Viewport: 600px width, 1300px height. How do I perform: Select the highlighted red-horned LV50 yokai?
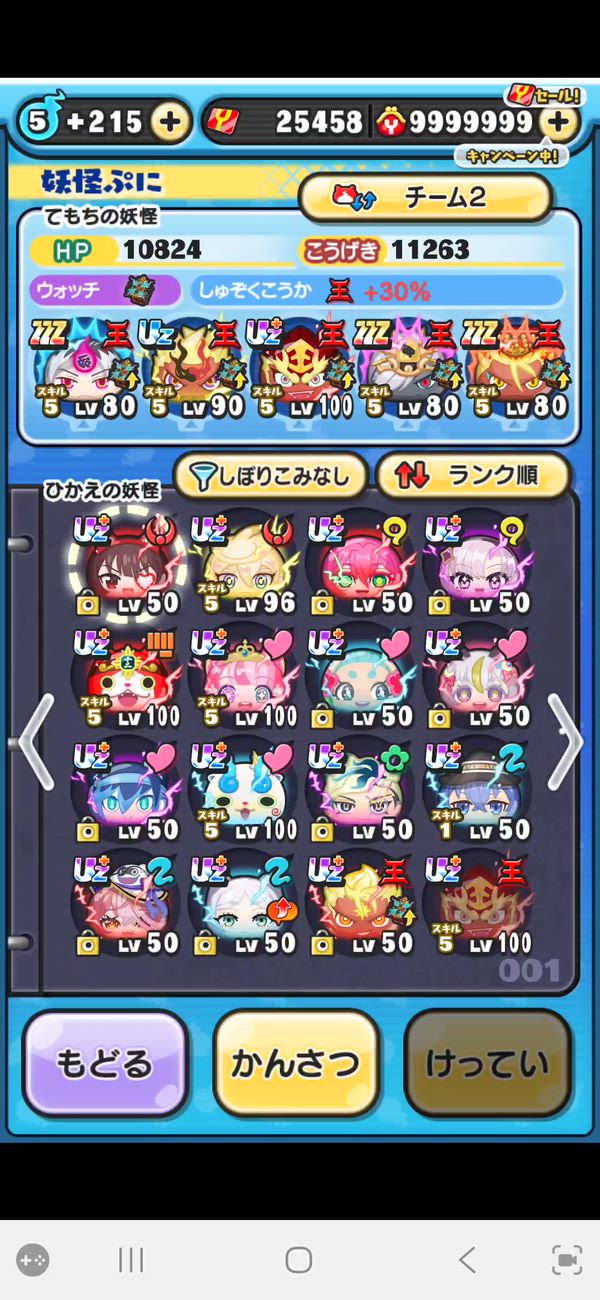[125, 567]
